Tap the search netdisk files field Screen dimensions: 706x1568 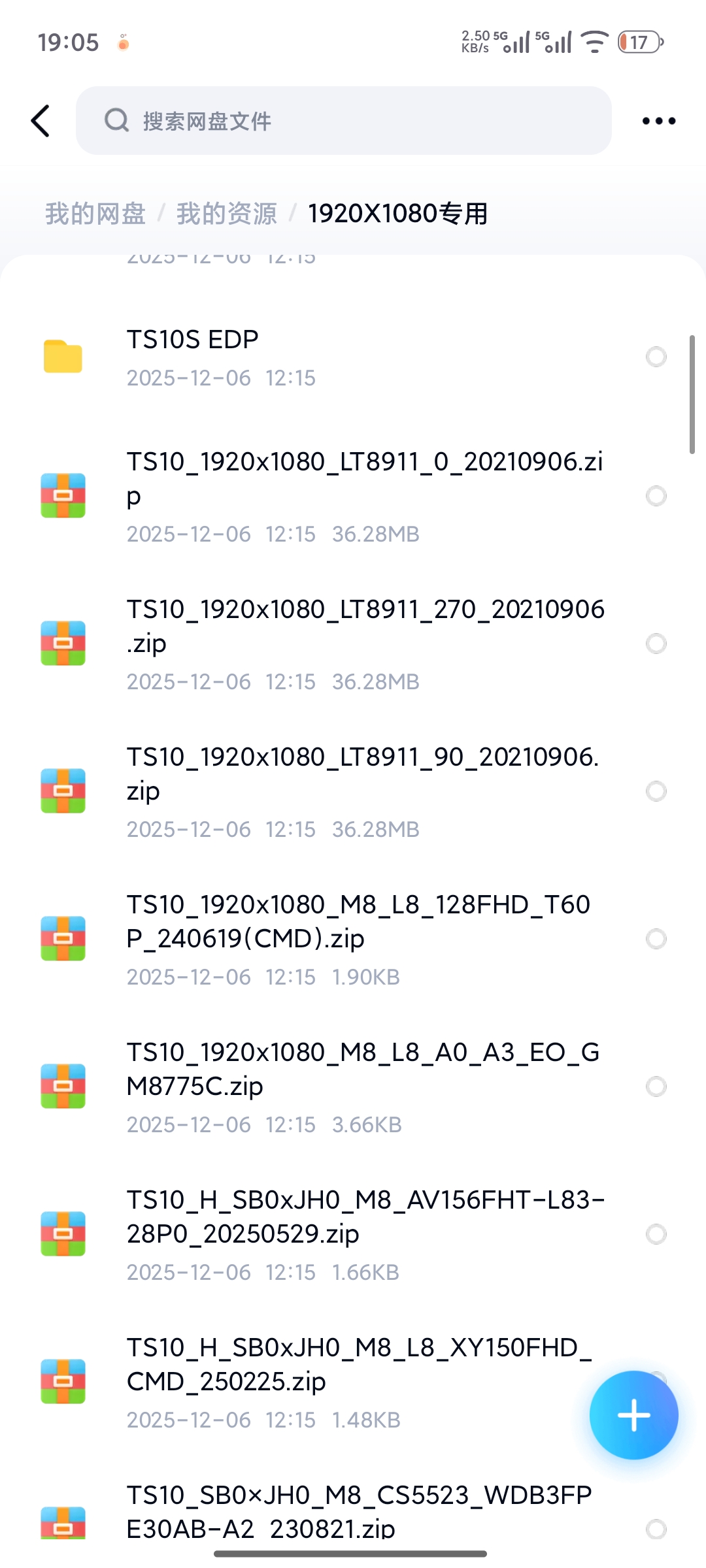[x=343, y=121]
